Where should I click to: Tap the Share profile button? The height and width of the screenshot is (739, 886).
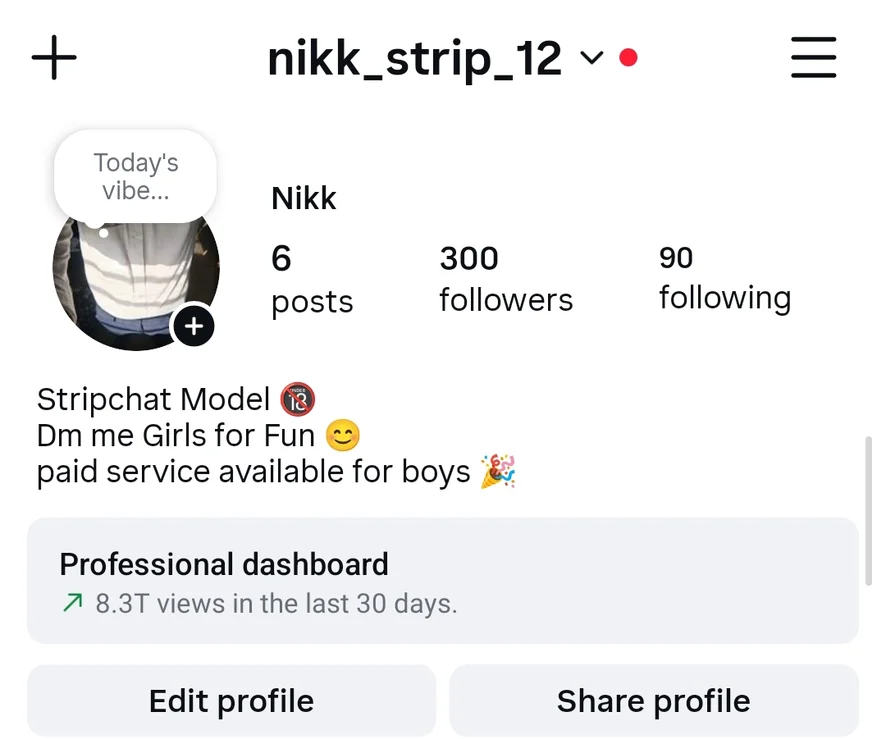[653, 701]
